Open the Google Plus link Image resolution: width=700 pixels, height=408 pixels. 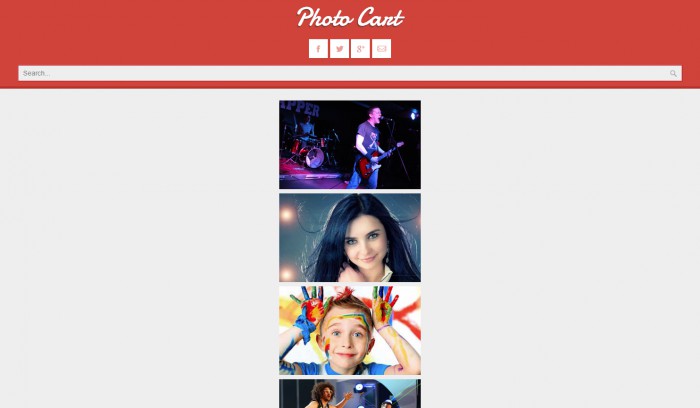point(361,49)
